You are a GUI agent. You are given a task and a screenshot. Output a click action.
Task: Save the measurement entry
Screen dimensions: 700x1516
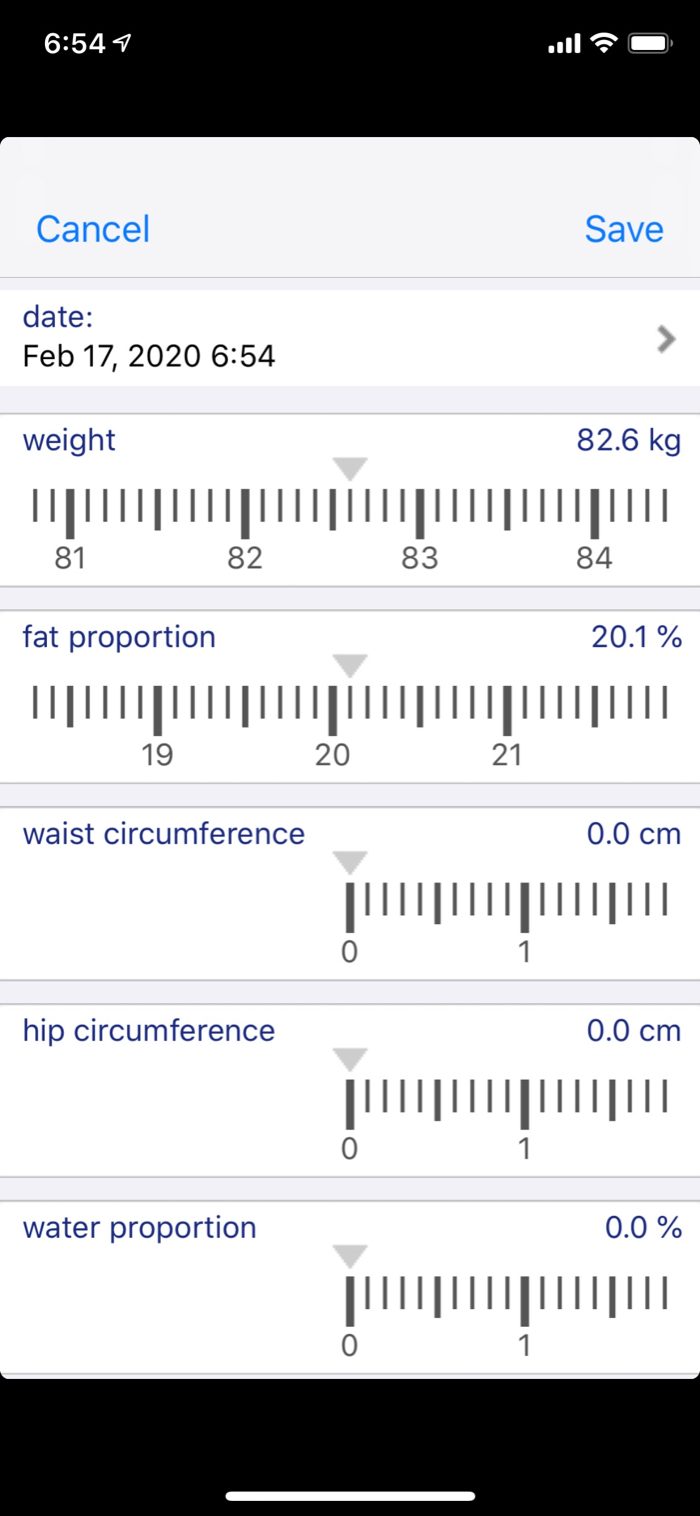623,229
